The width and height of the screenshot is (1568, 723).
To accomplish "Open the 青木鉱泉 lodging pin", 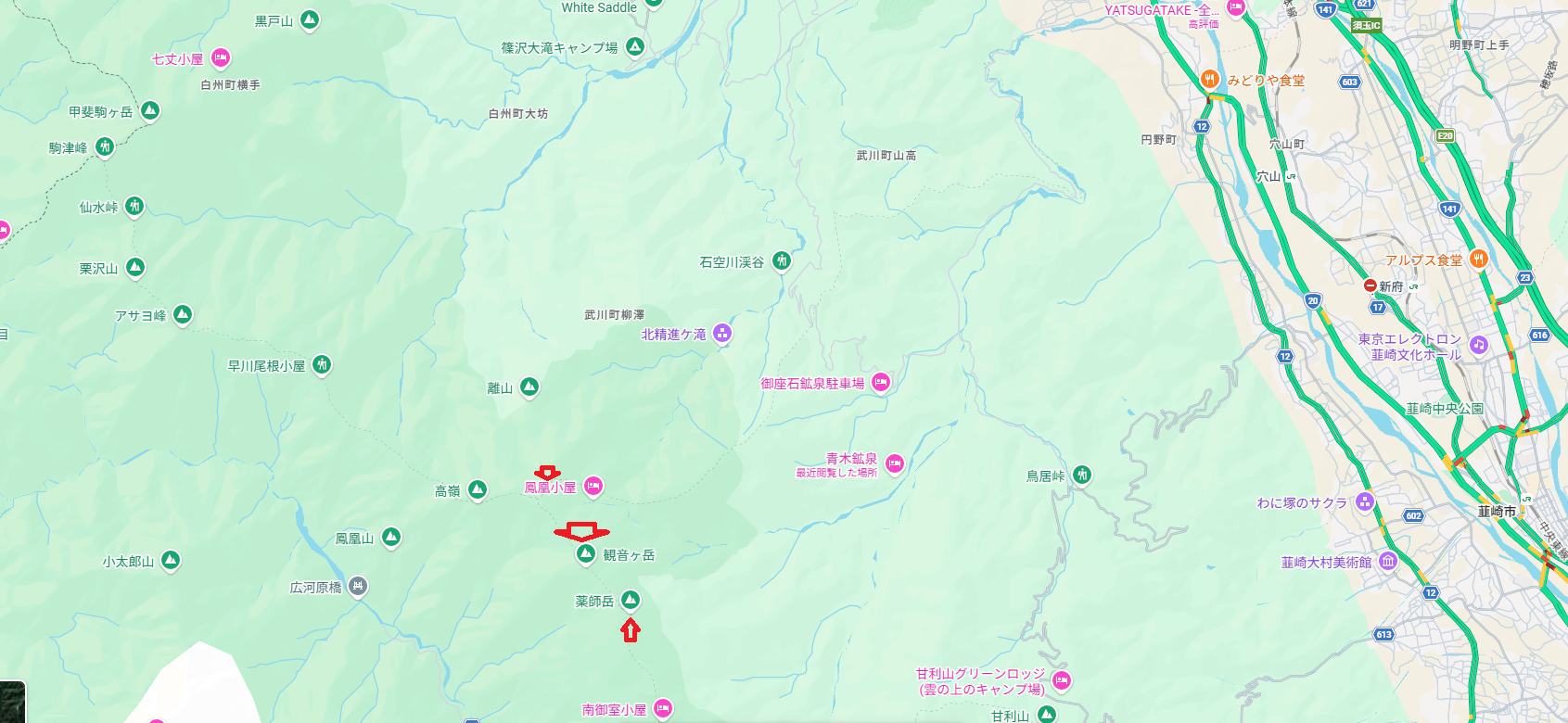I will (x=894, y=463).
